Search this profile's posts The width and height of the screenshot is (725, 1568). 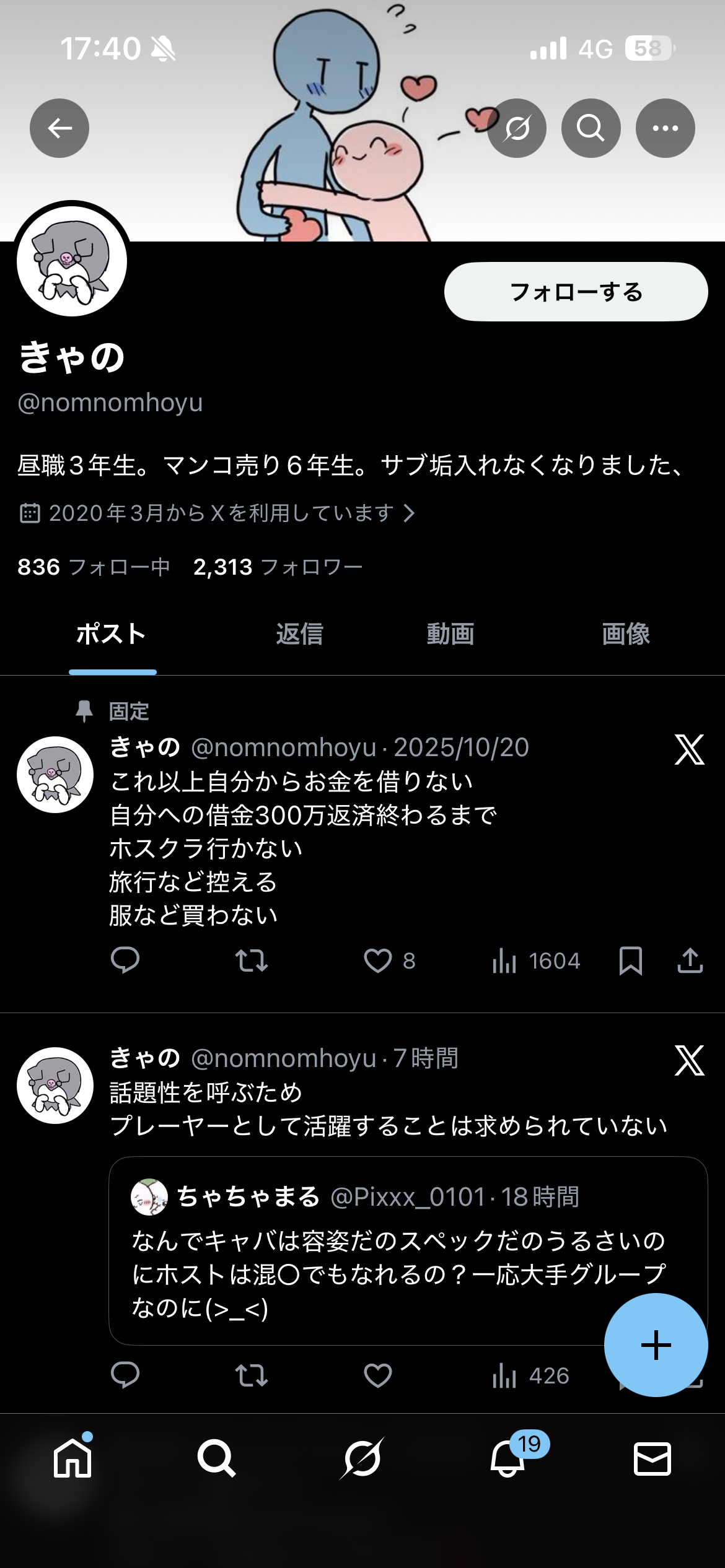(591, 128)
